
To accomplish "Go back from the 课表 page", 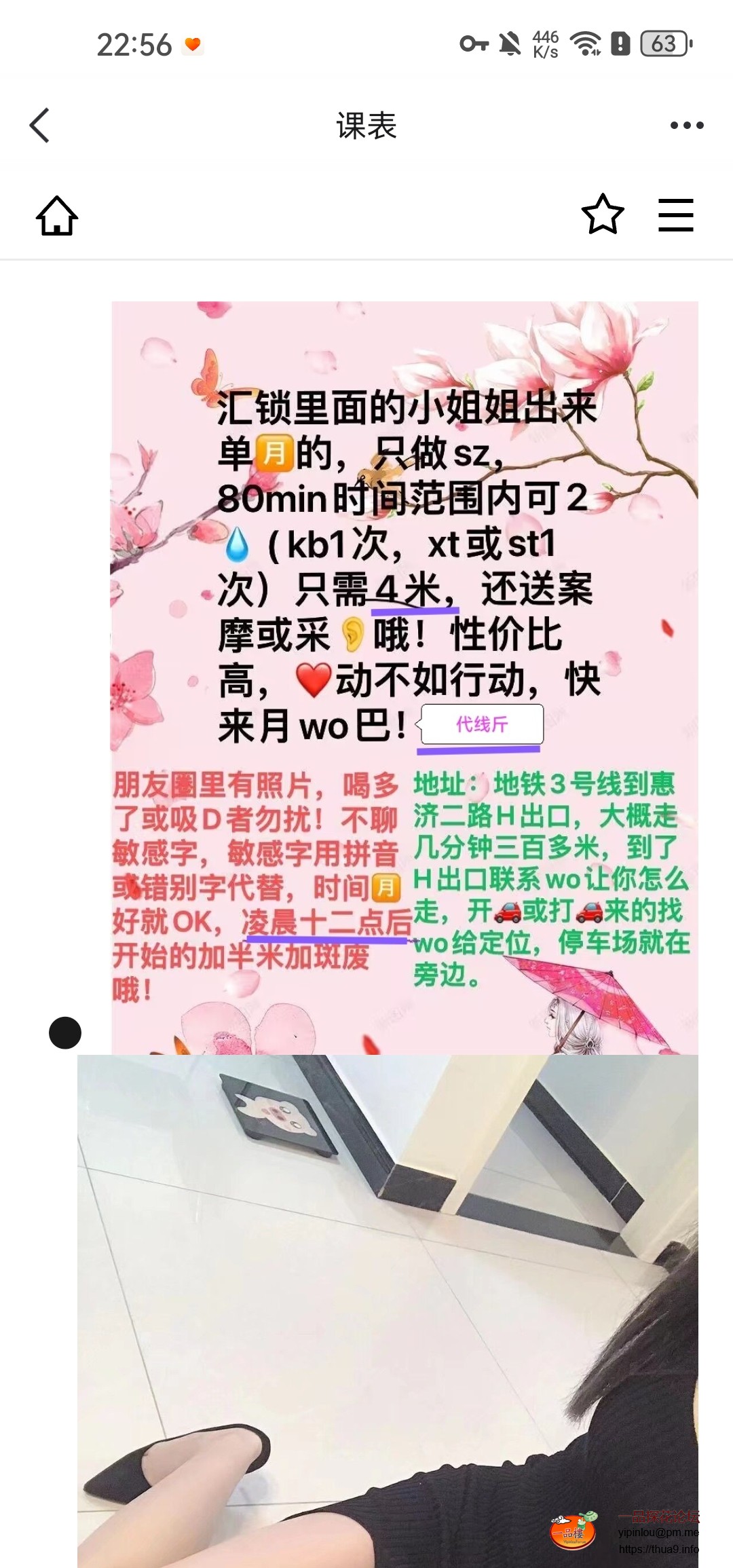I will 40,126.
